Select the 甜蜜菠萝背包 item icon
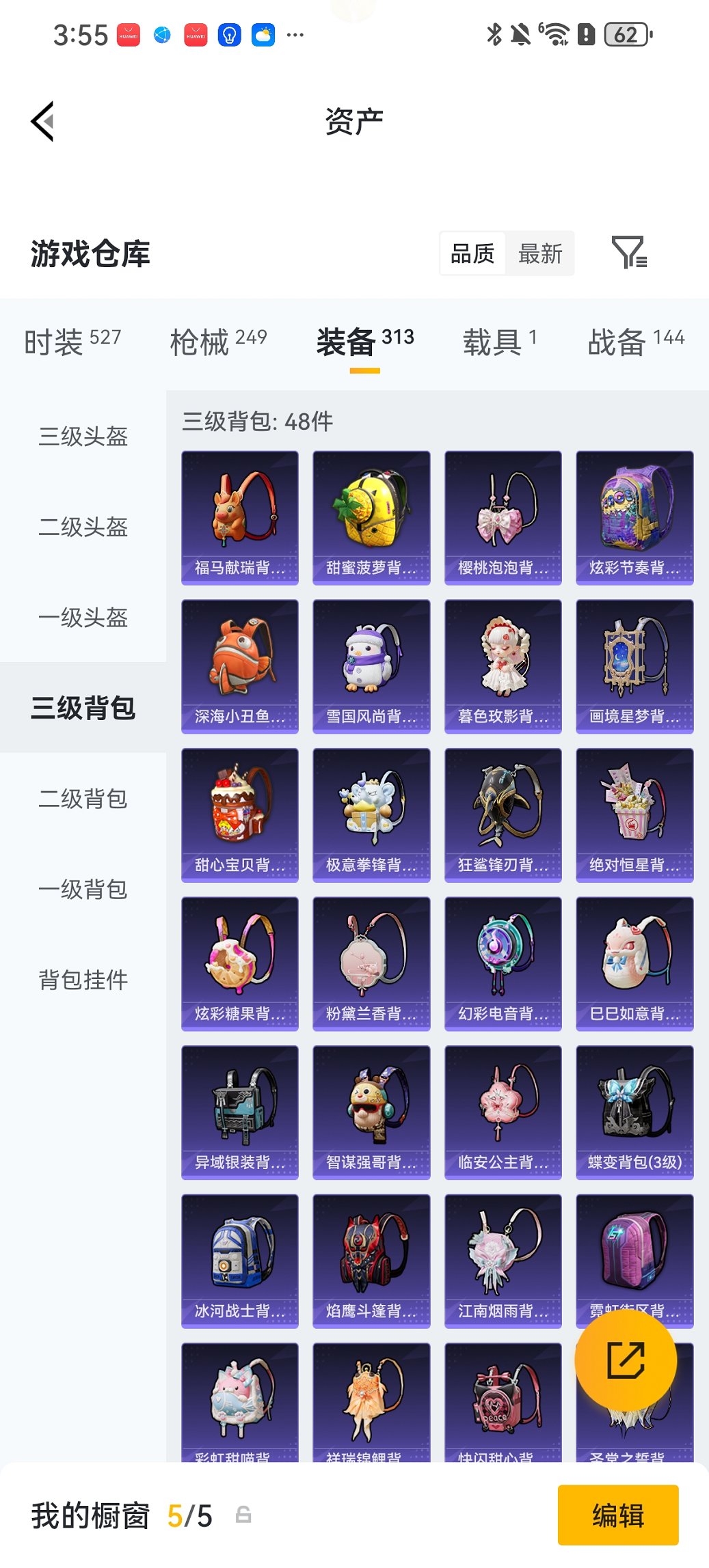This screenshot has width=709, height=1568. pyautogui.click(x=371, y=512)
